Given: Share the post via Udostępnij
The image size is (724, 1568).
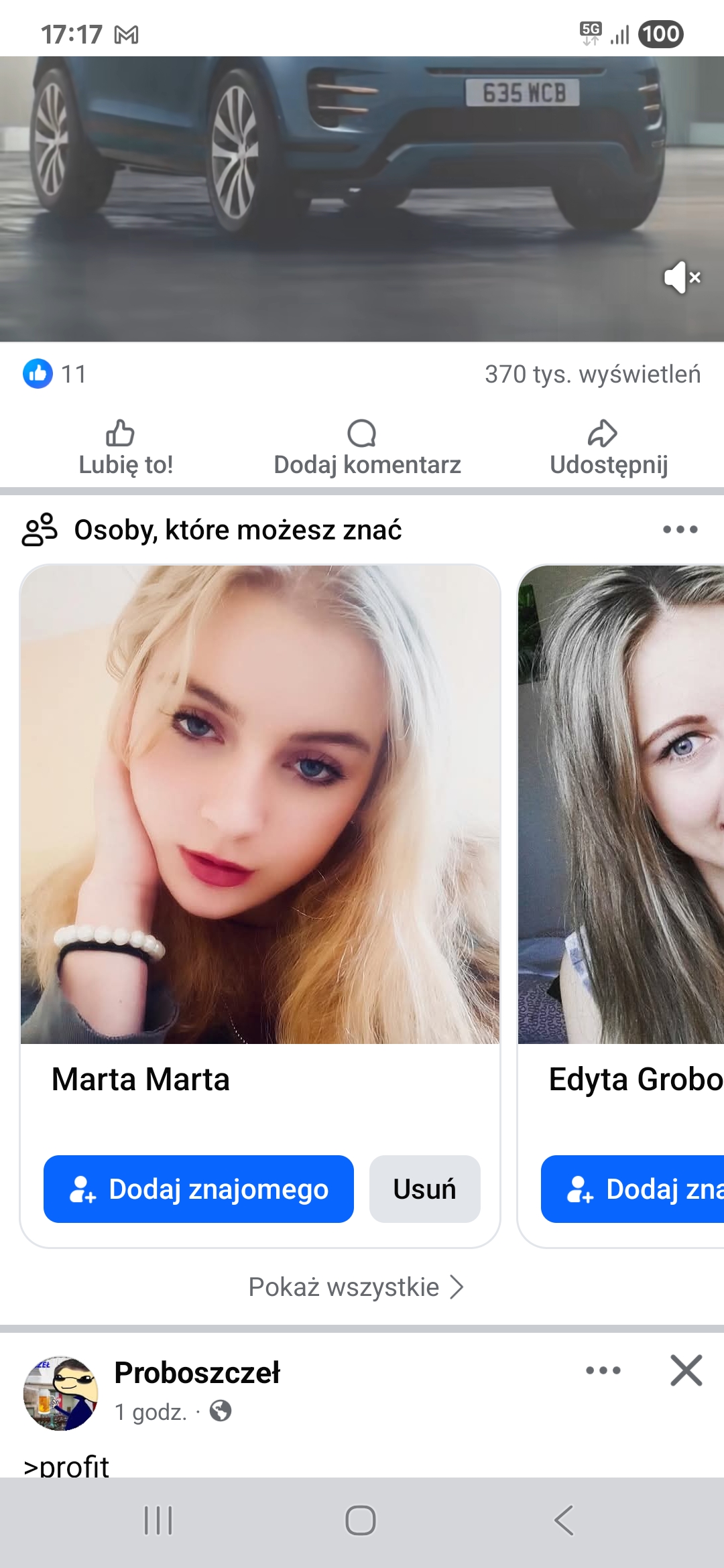Looking at the screenshot, I should click(x=608, y=448).
